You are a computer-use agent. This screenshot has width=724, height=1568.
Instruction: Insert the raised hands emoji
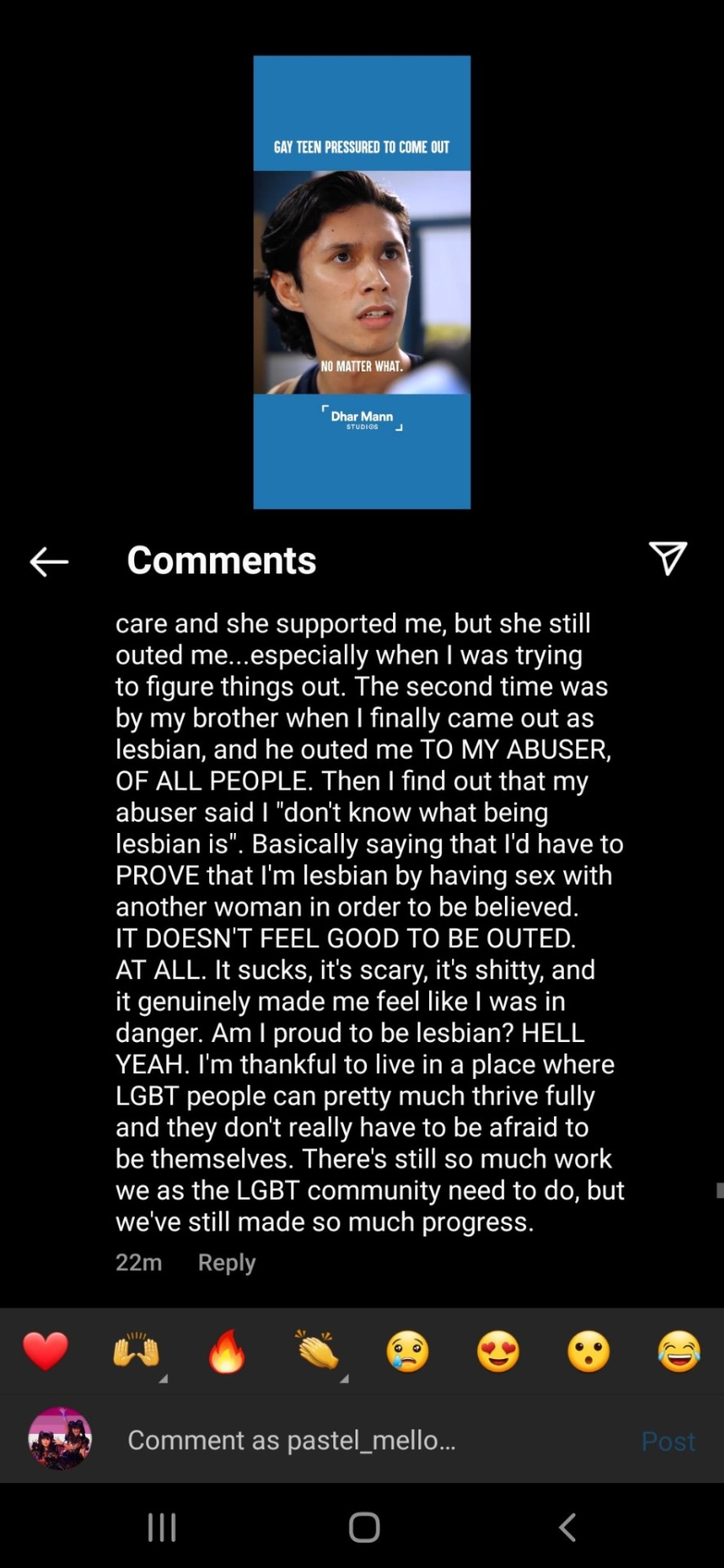click(136, 1351)
